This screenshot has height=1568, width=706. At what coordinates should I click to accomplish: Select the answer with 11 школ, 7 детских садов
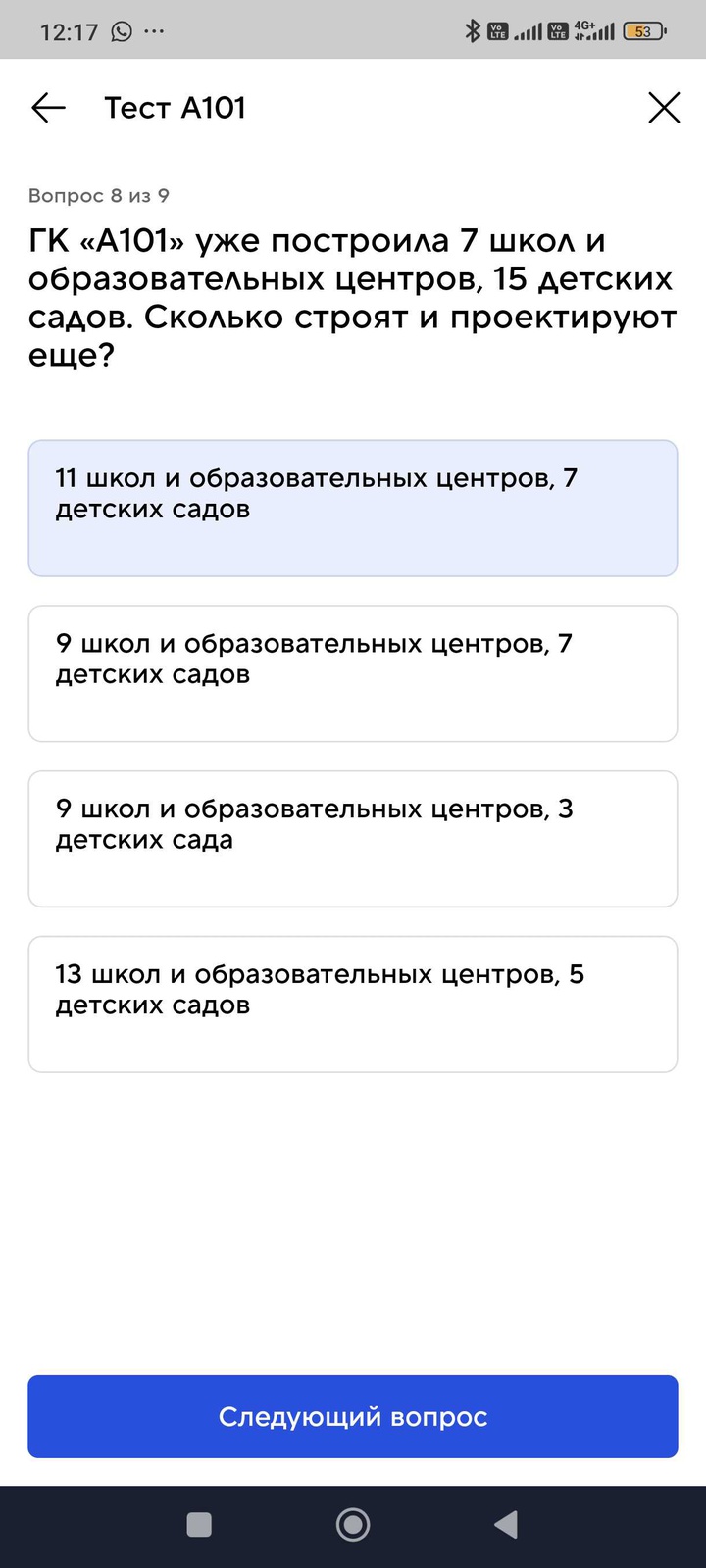click(353, 508)
